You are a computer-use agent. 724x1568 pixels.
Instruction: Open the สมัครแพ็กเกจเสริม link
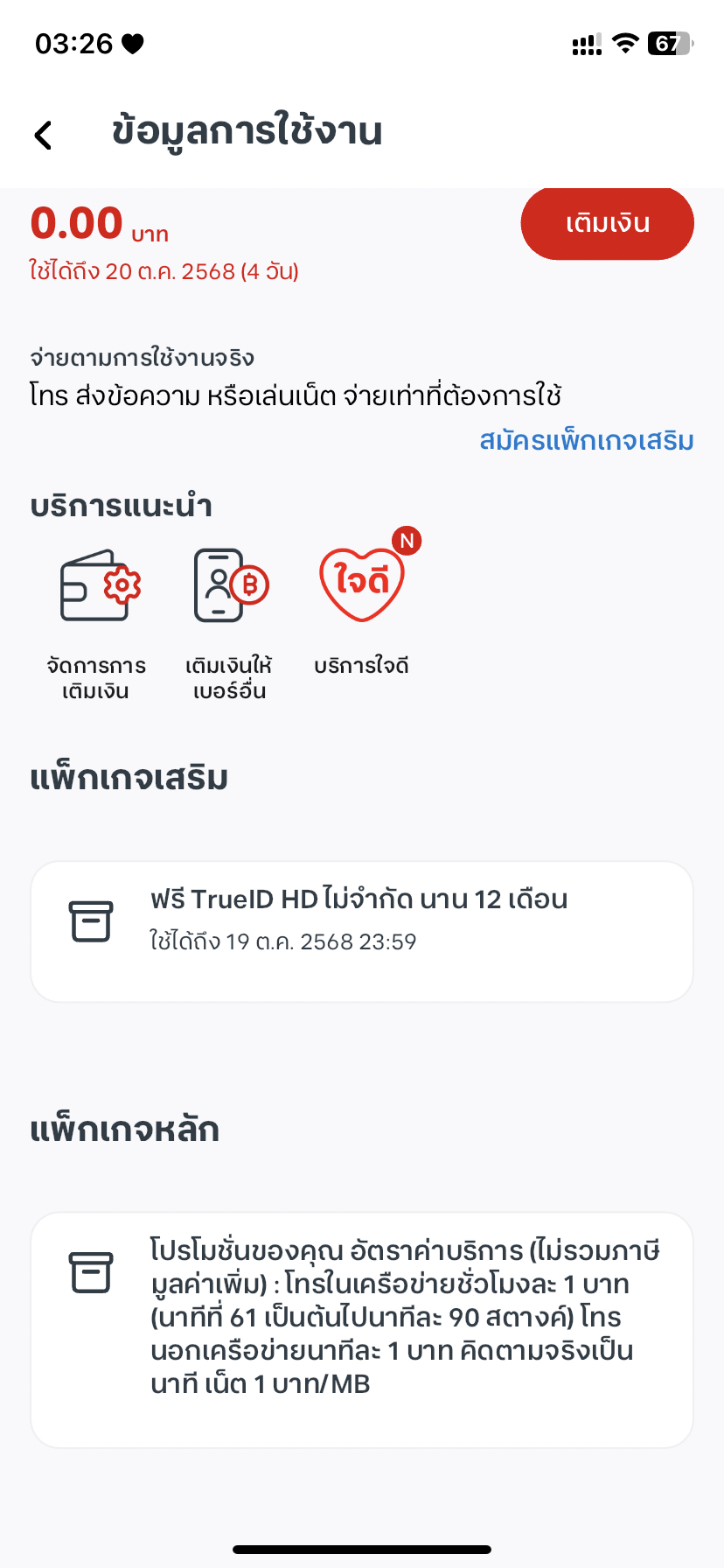click(586, 440)
